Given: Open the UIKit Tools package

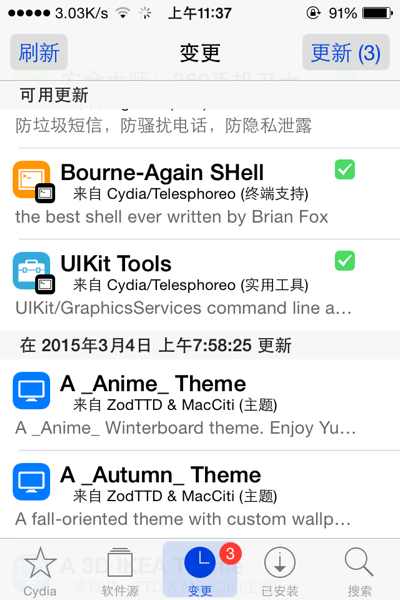Looking at the screenshot, I should click(200, 285).
